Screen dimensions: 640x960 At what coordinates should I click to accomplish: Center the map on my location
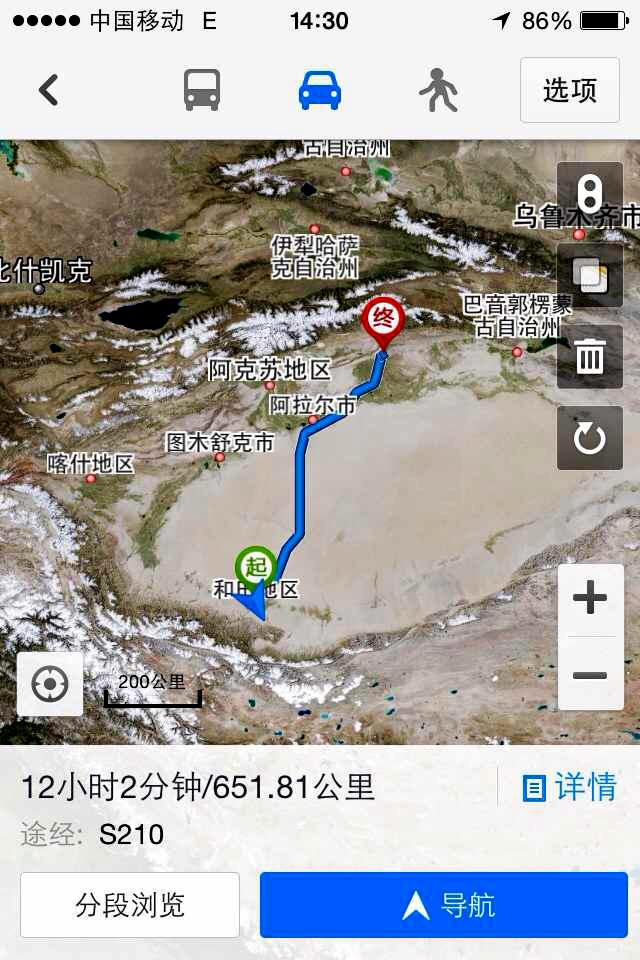[x=50, y=684]
